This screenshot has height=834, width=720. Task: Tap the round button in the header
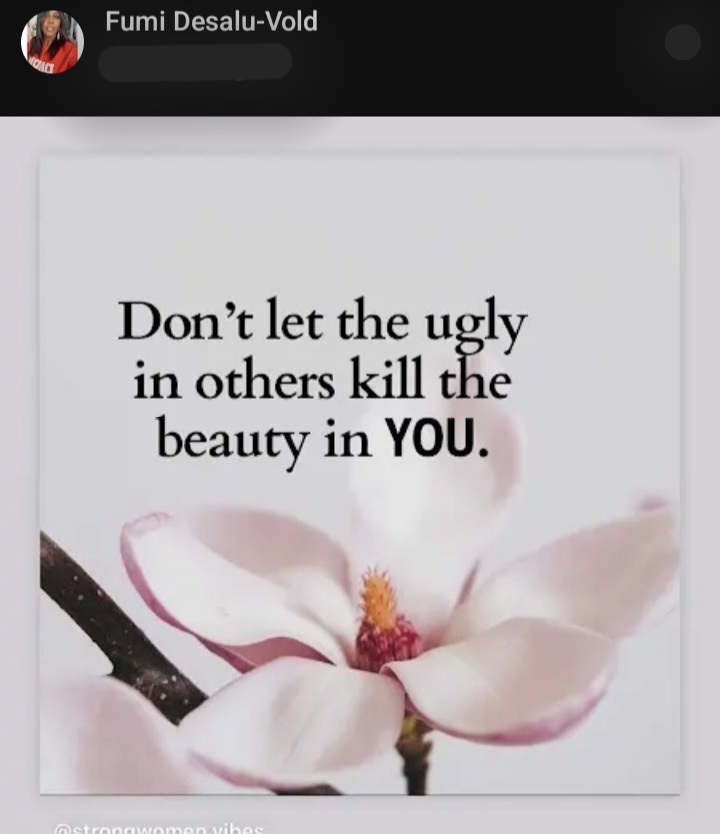(x=682, y=43)
